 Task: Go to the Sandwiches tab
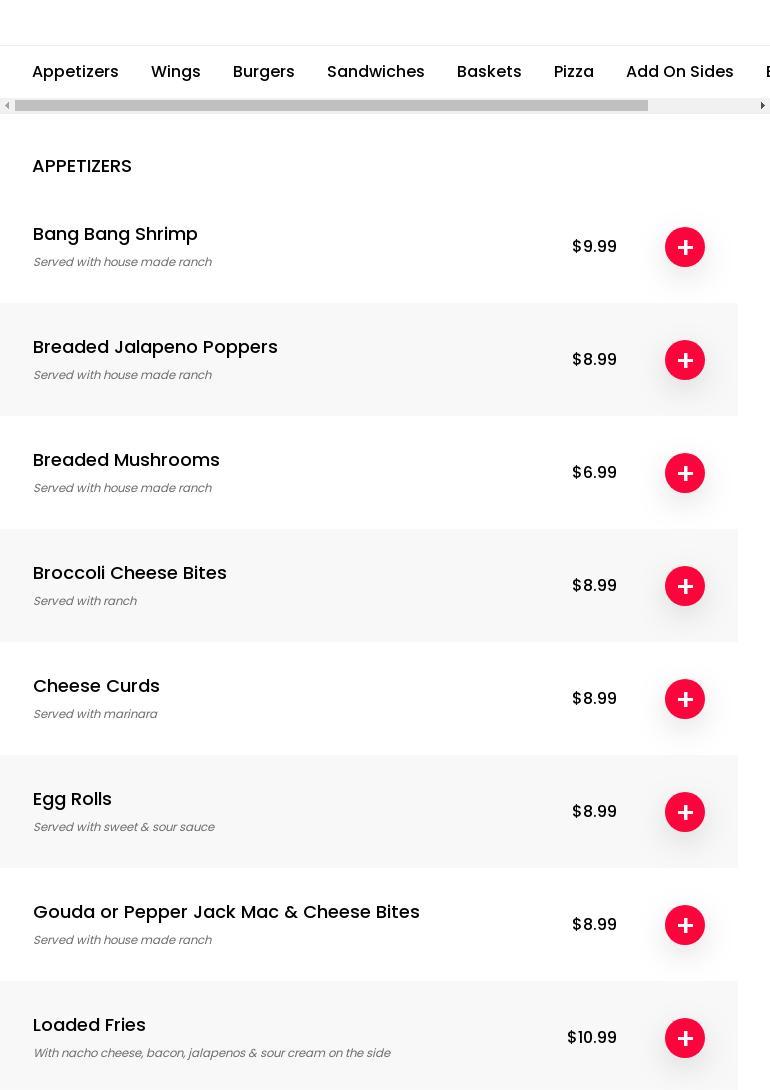pyautogui.click(x=375, y=72)
